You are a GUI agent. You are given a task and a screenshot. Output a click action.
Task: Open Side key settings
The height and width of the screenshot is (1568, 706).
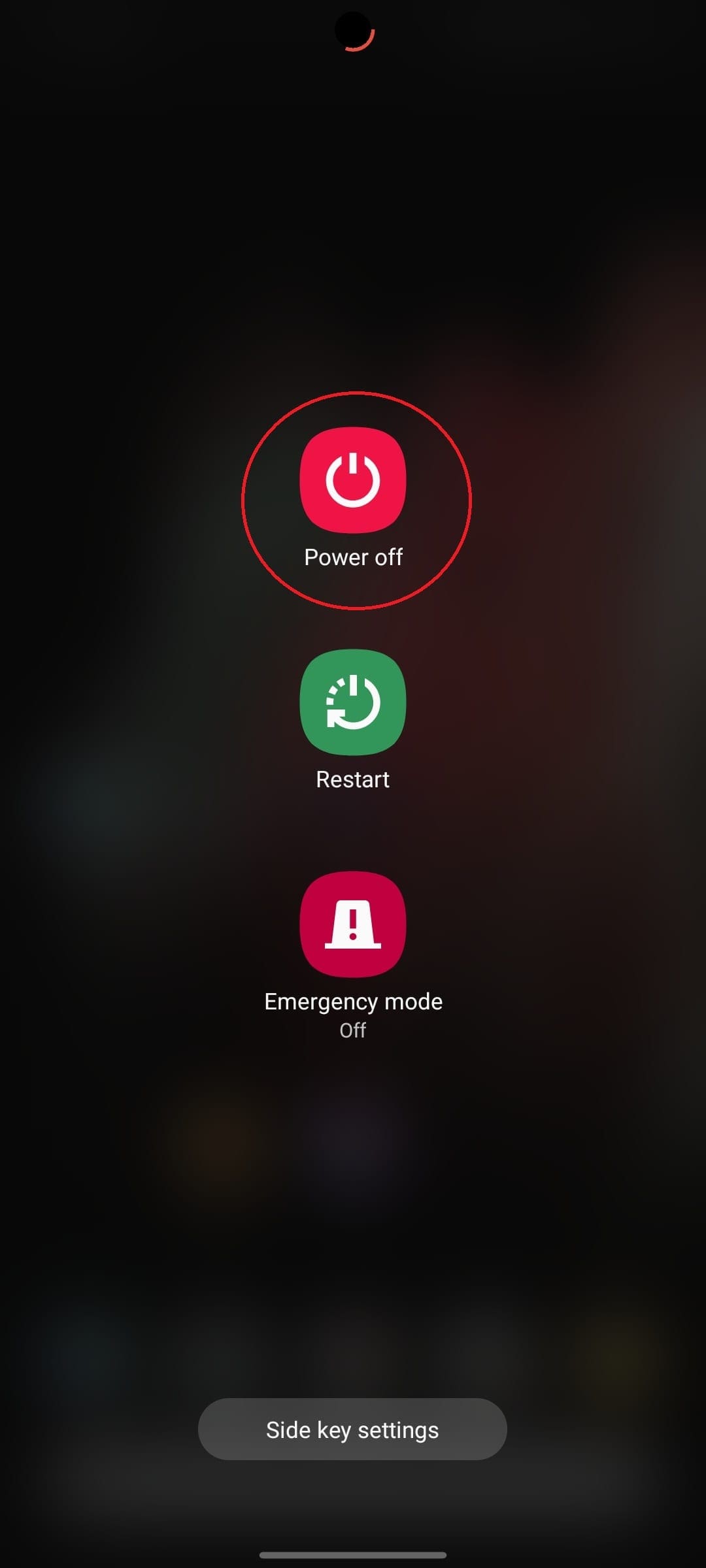point(352,1429)
